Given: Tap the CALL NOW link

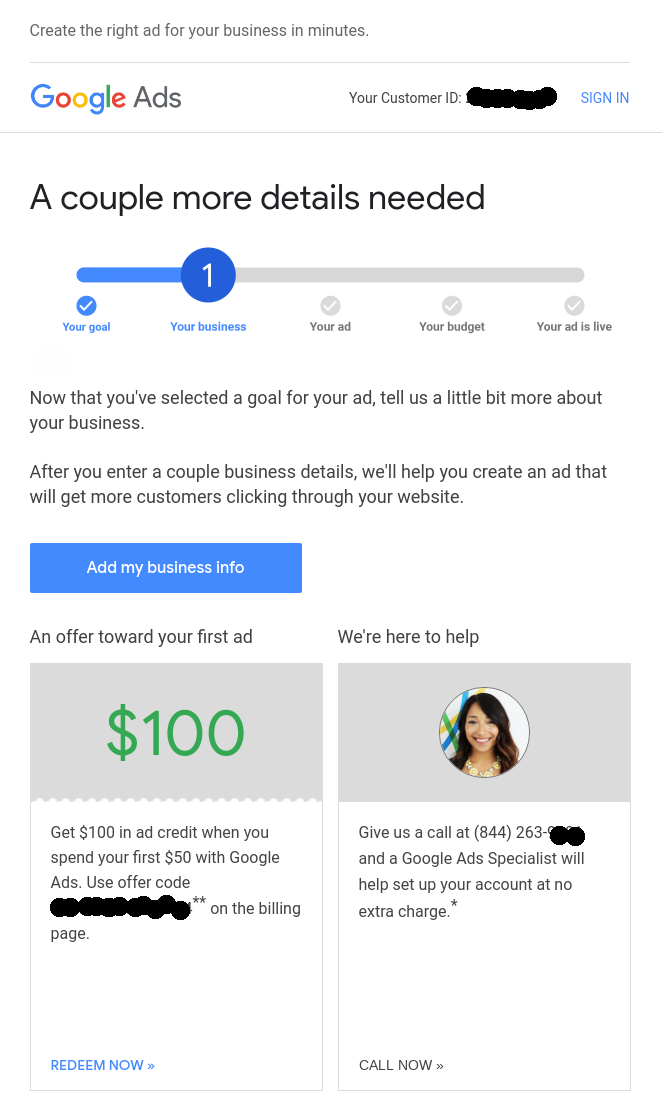Looking at the screenshot, I should click(401, 1064).
